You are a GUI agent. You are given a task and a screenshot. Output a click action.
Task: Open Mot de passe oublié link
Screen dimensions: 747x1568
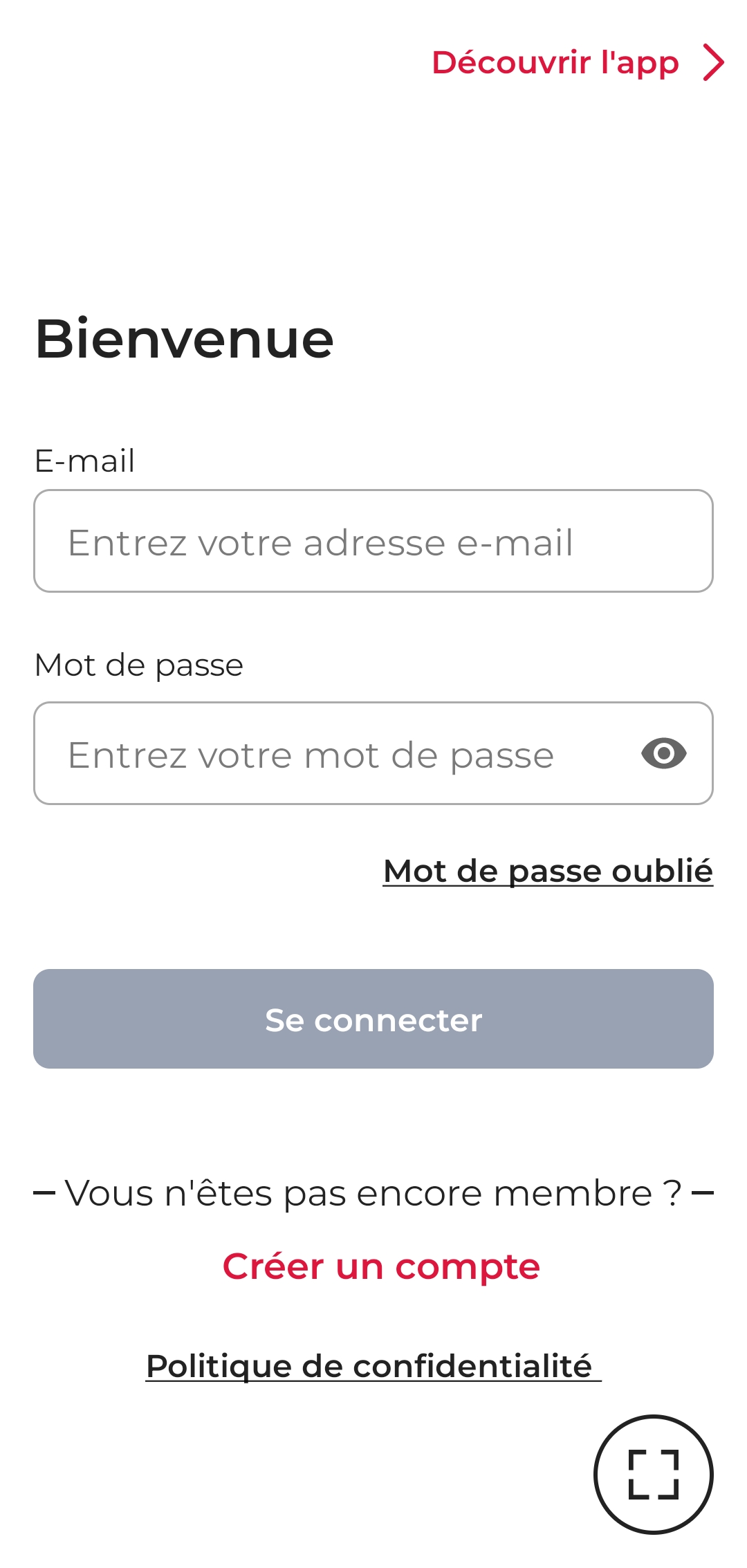click(548, 871)
